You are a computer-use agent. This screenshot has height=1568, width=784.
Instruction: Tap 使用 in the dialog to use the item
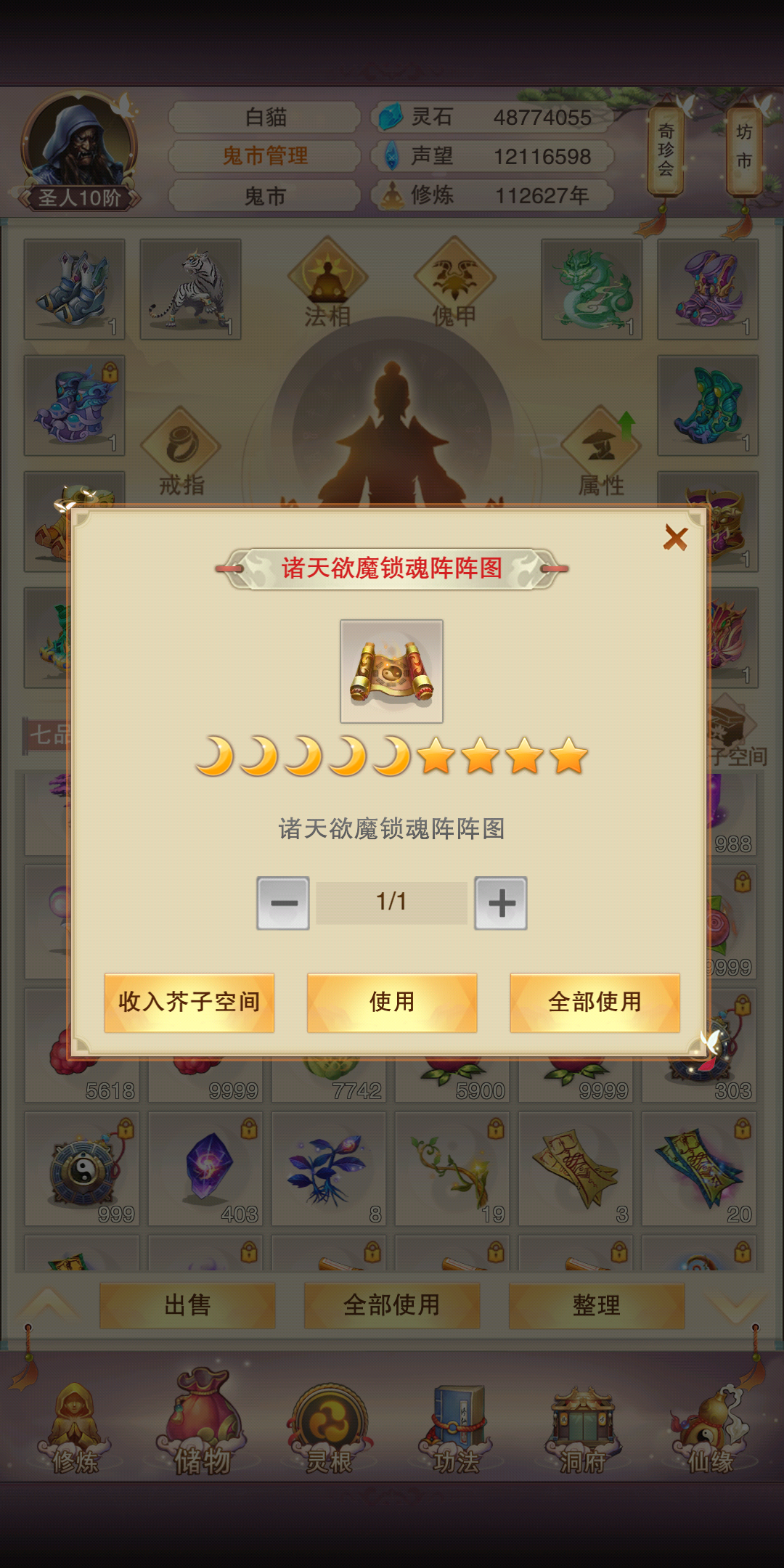coord(392,1003)
